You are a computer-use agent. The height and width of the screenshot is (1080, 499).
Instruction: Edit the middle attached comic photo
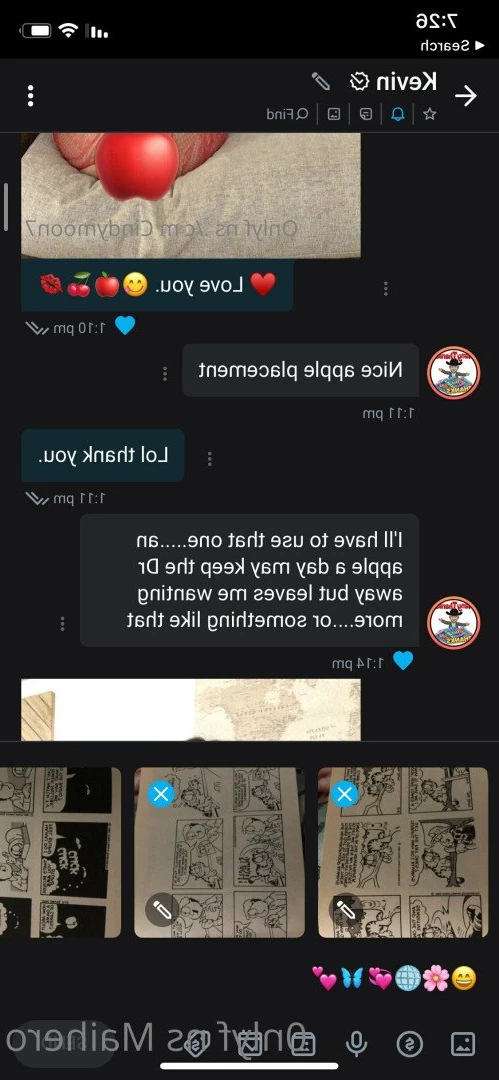tap(161, 910)
